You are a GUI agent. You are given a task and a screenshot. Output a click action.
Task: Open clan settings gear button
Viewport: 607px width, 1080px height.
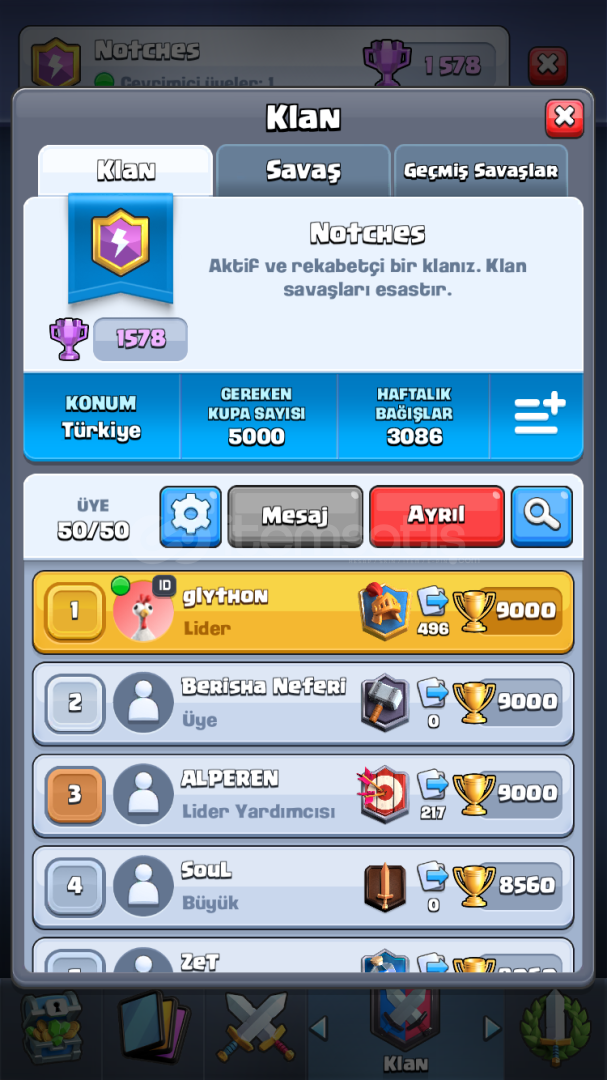pos(191,516)
